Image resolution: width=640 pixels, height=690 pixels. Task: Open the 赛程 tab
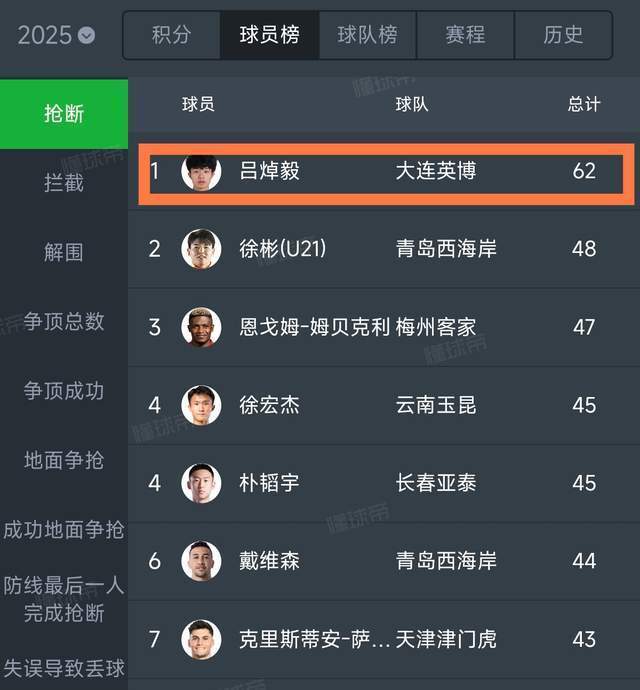(x=465, y=35)
